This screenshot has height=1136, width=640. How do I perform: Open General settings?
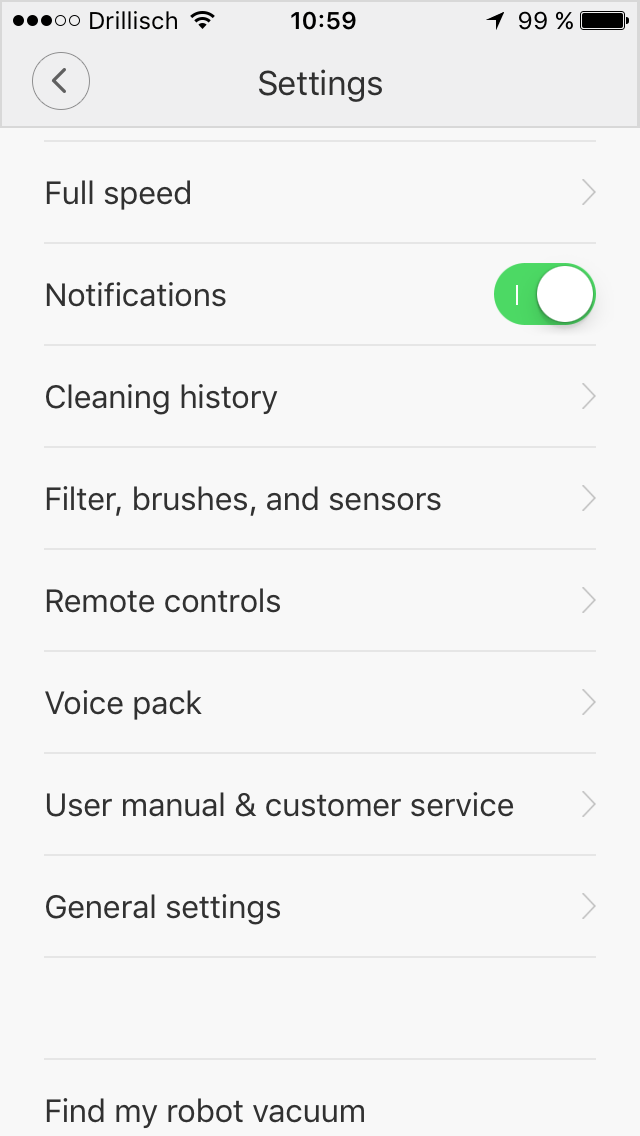pos(320,907)
